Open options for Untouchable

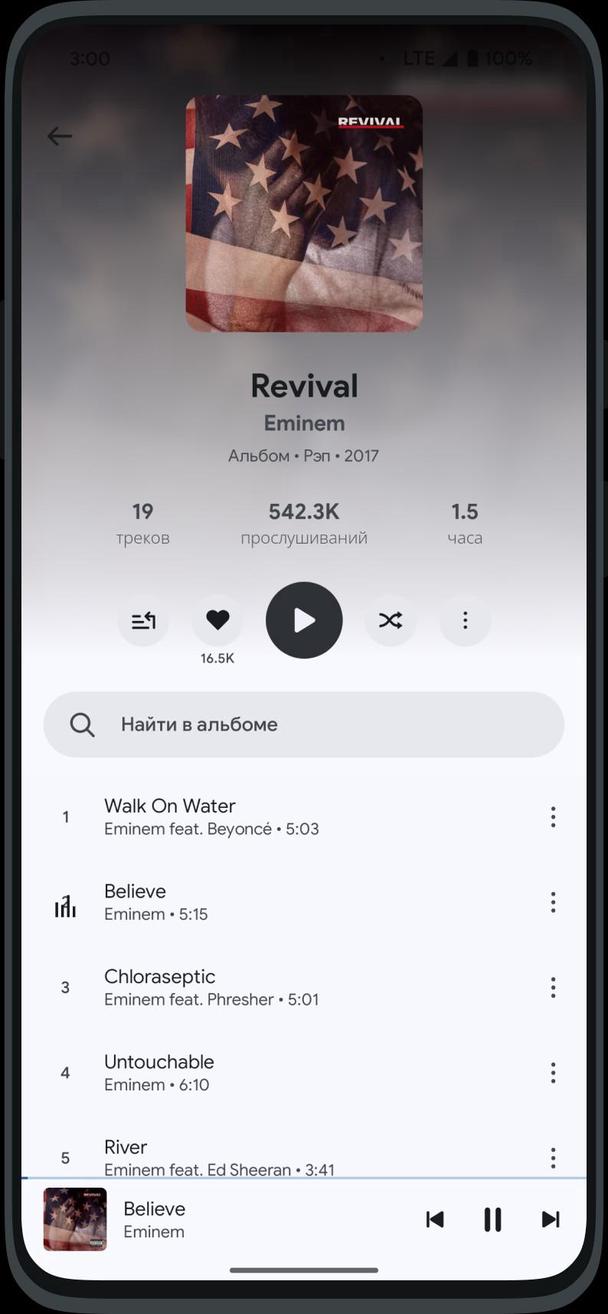tap(552, 1072)
